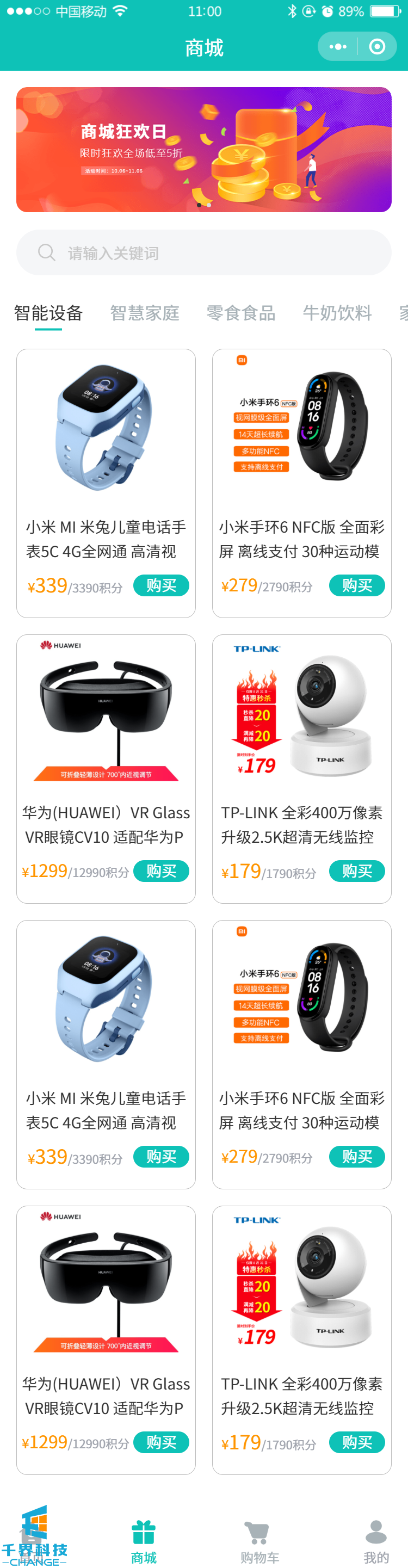Switch to the 智慧家庭 category tab
Image resolution: width=408 pixels, height=1568 pixels.
coord(145,313)
